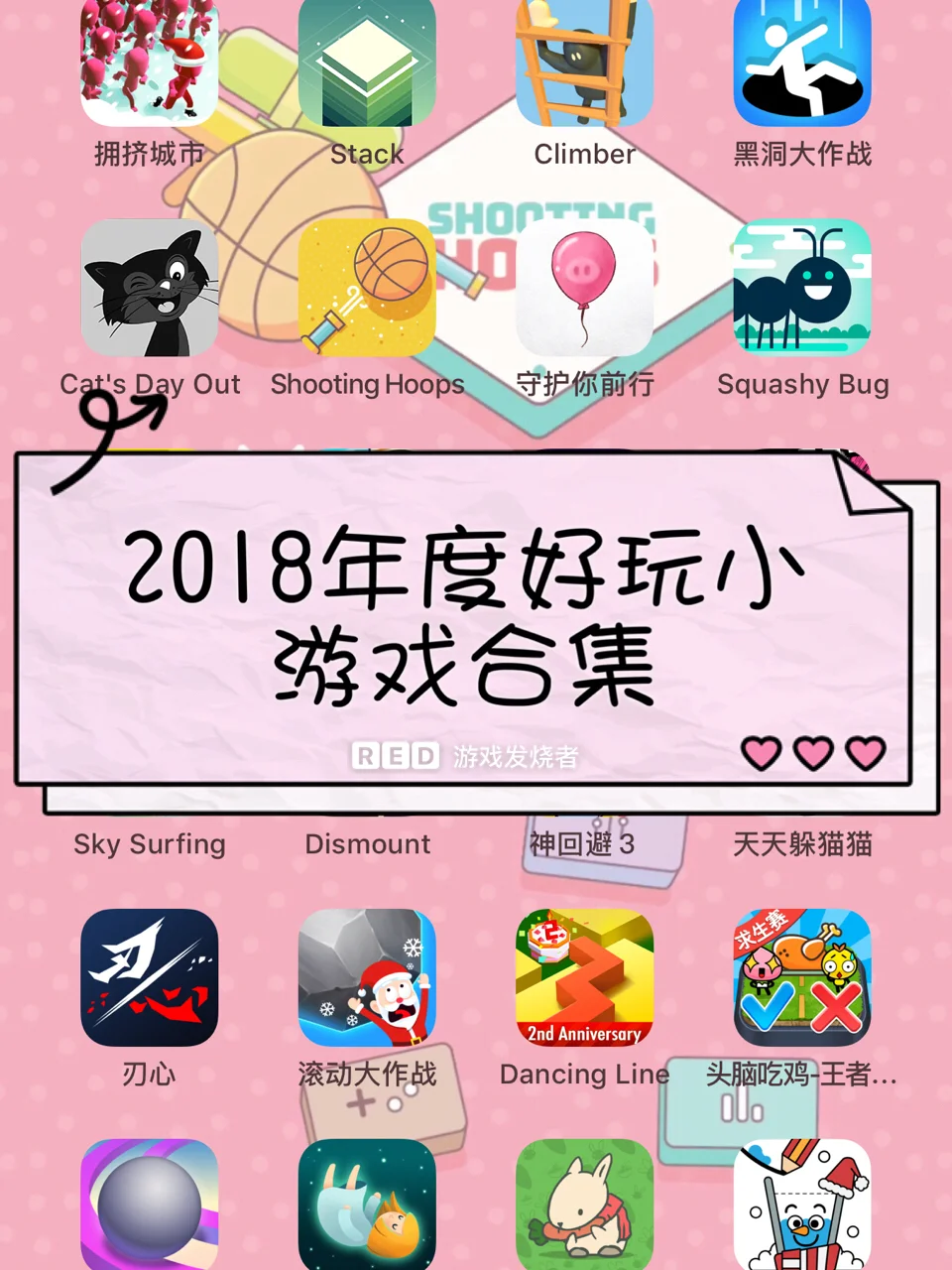Open the Cat's Day Out icon
Image resolution: width=952 pixels, height=1270 pixels.
[149, 289]
